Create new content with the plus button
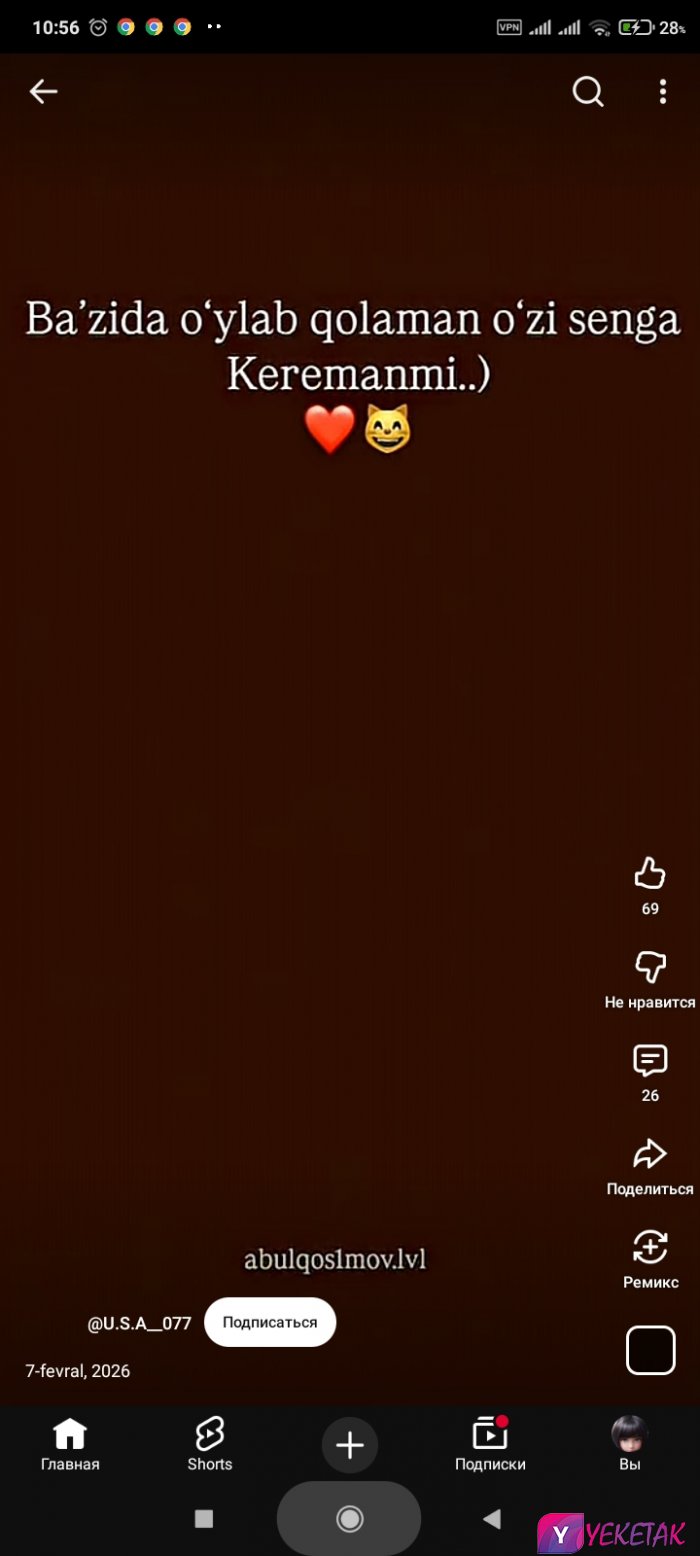The height and width of the screenshot is (1556, 700). [x=350, y=1445]
